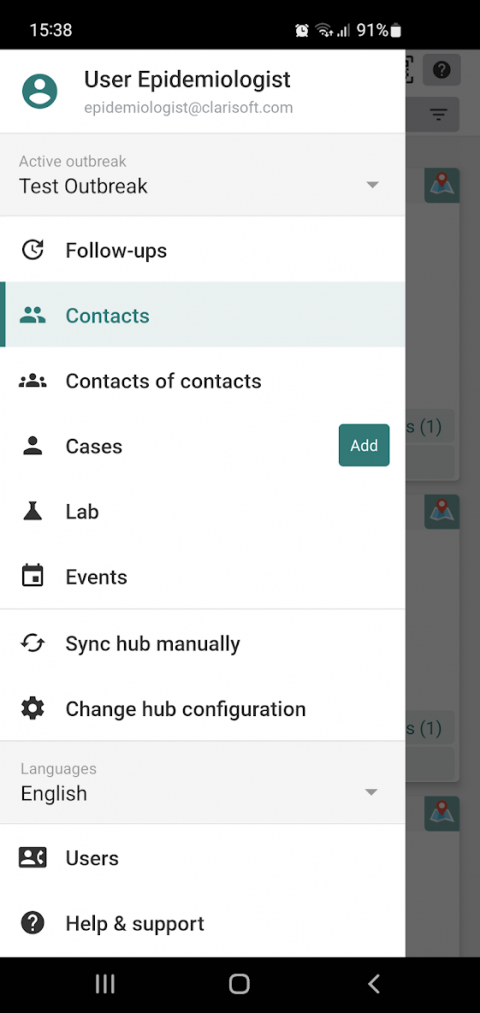Go to Contacts of contacts

[202, 381]
